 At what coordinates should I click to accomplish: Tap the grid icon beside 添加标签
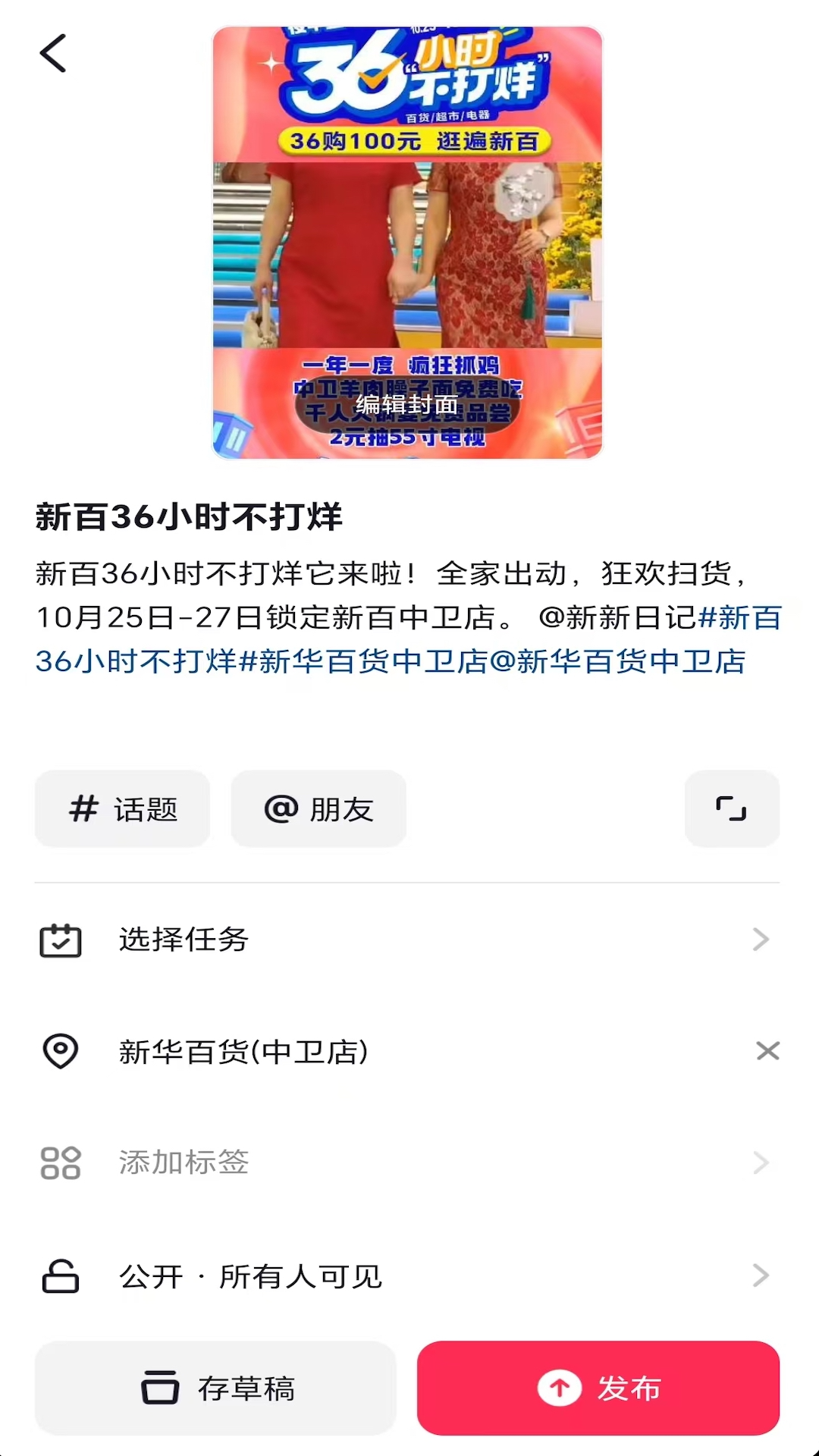pos(61,1163)
